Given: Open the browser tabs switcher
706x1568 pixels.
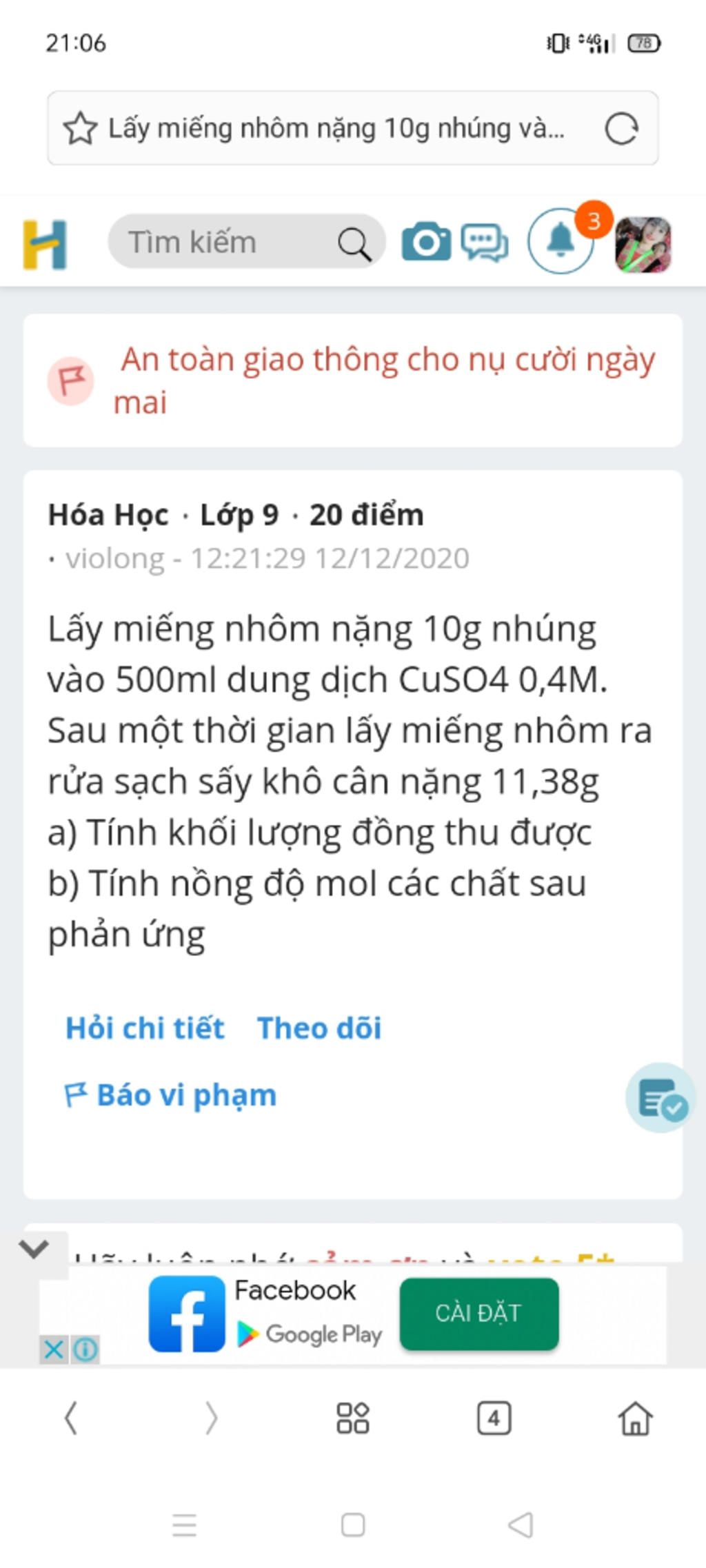Looking at the screenshot, I should click(494, 1418).
